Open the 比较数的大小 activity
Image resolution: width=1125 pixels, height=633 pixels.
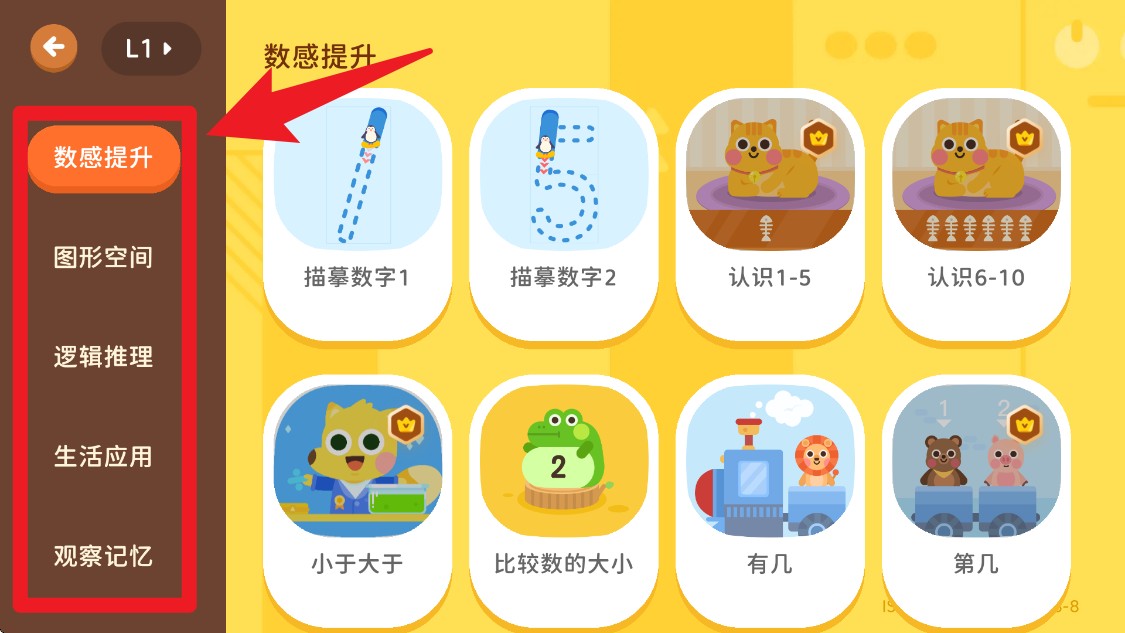pyautogui.click(x=563, y=487)
